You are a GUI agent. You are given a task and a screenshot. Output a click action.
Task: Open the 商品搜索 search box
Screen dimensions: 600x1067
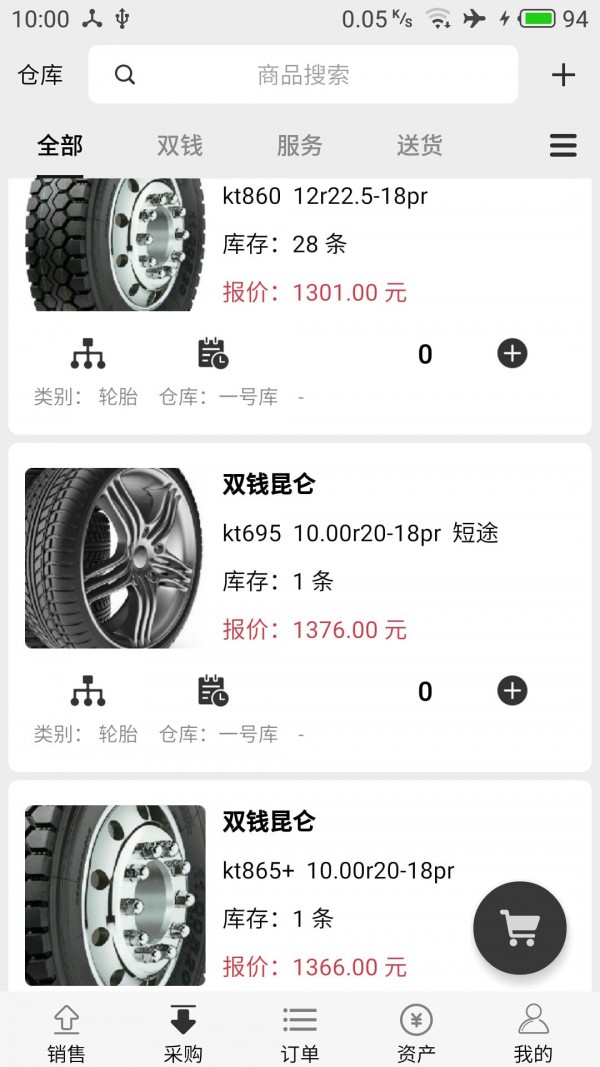pyautogui.click(x=303, y=75)
